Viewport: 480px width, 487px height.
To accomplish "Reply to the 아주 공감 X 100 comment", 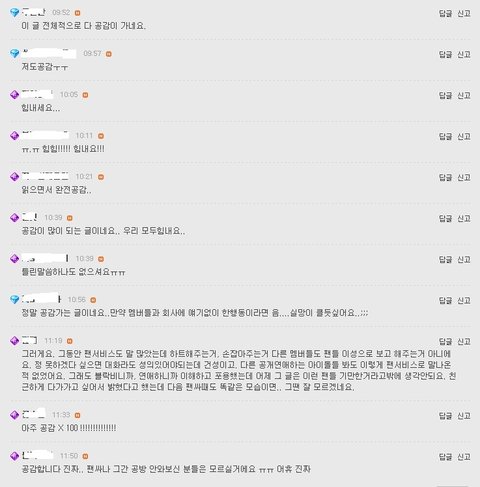I will 445,416.
